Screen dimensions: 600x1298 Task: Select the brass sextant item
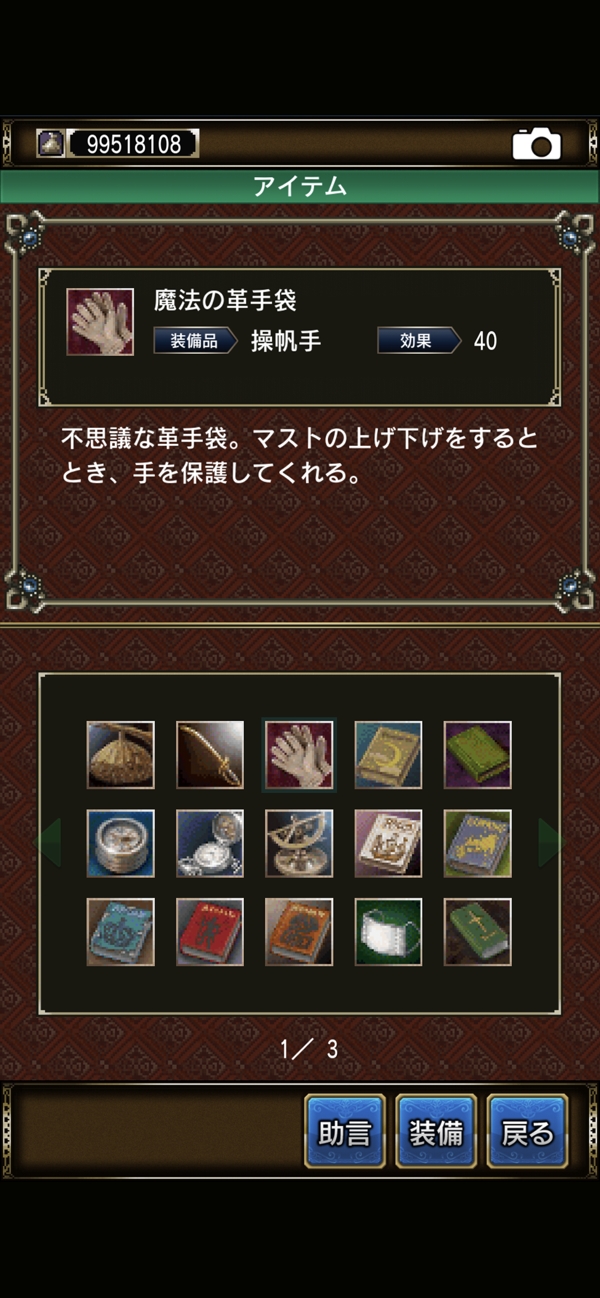coord(299,843)
